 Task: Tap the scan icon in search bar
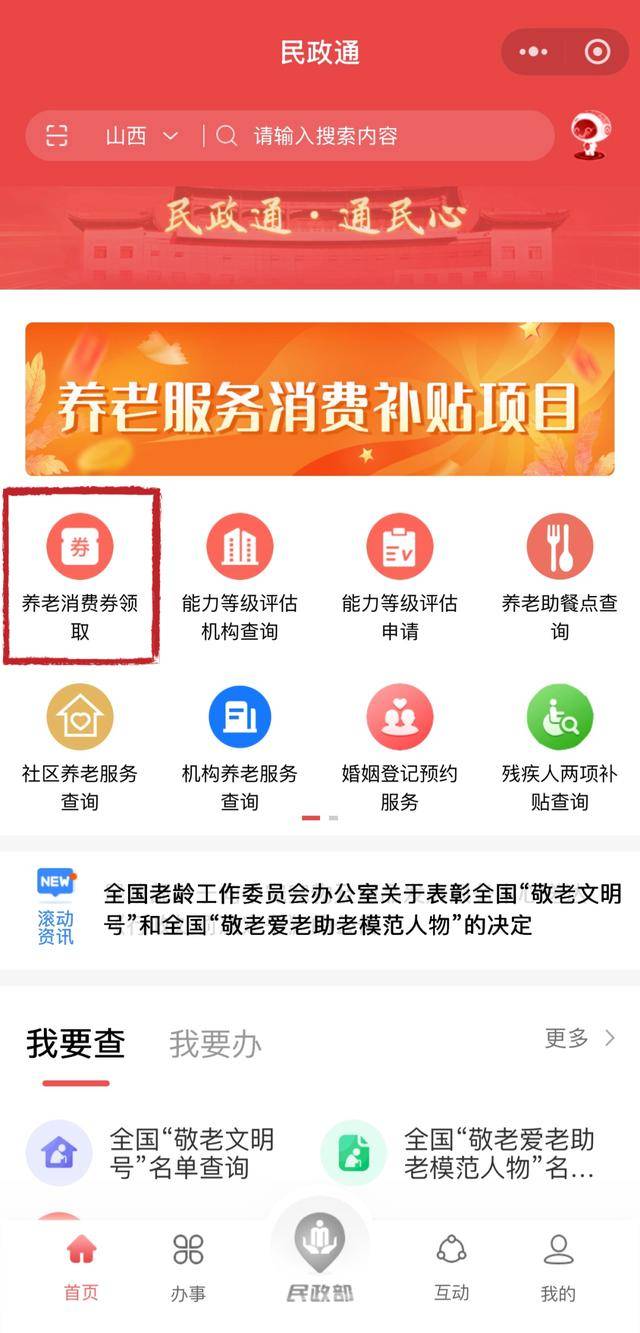(58, 136)
